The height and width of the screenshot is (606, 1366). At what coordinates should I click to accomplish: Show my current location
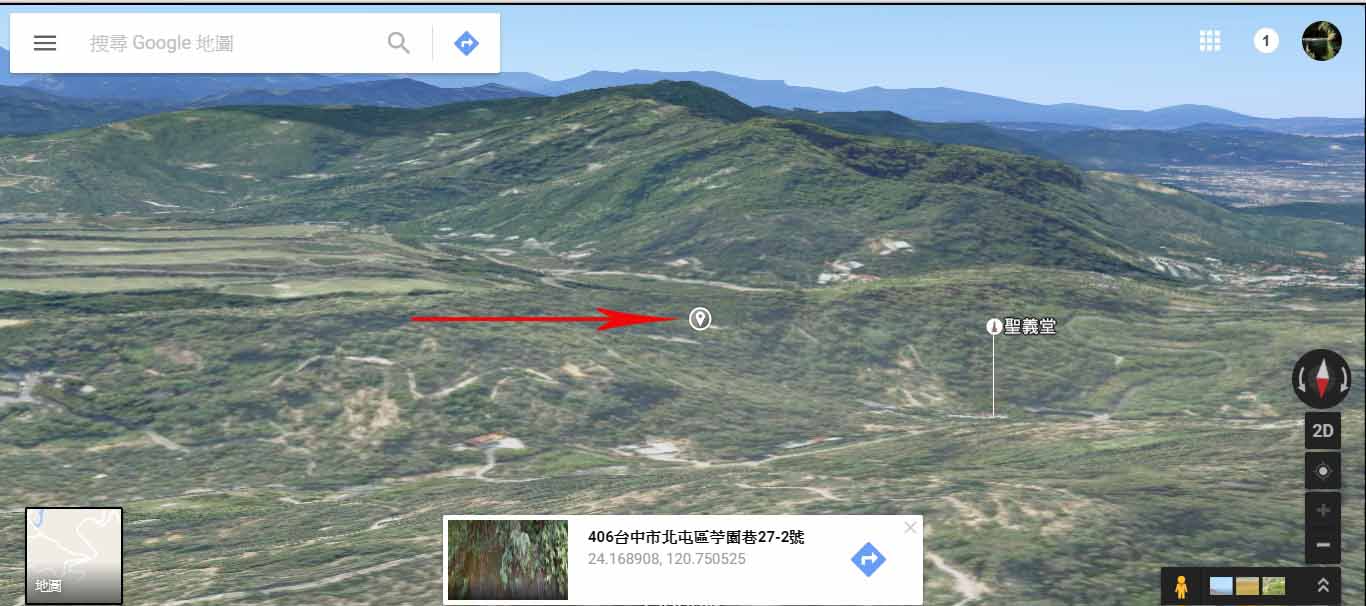pyautogui.click(x=1322, y=471)
